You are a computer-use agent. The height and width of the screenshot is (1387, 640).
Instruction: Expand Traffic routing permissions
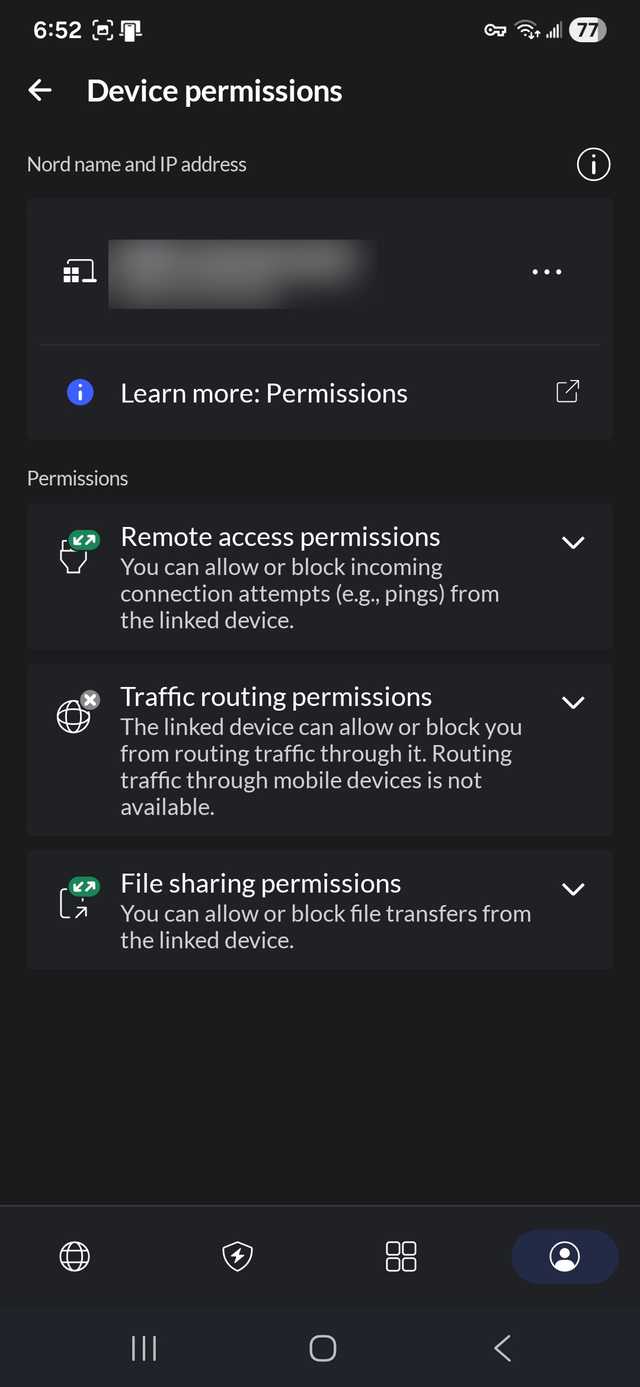[572, 703]
